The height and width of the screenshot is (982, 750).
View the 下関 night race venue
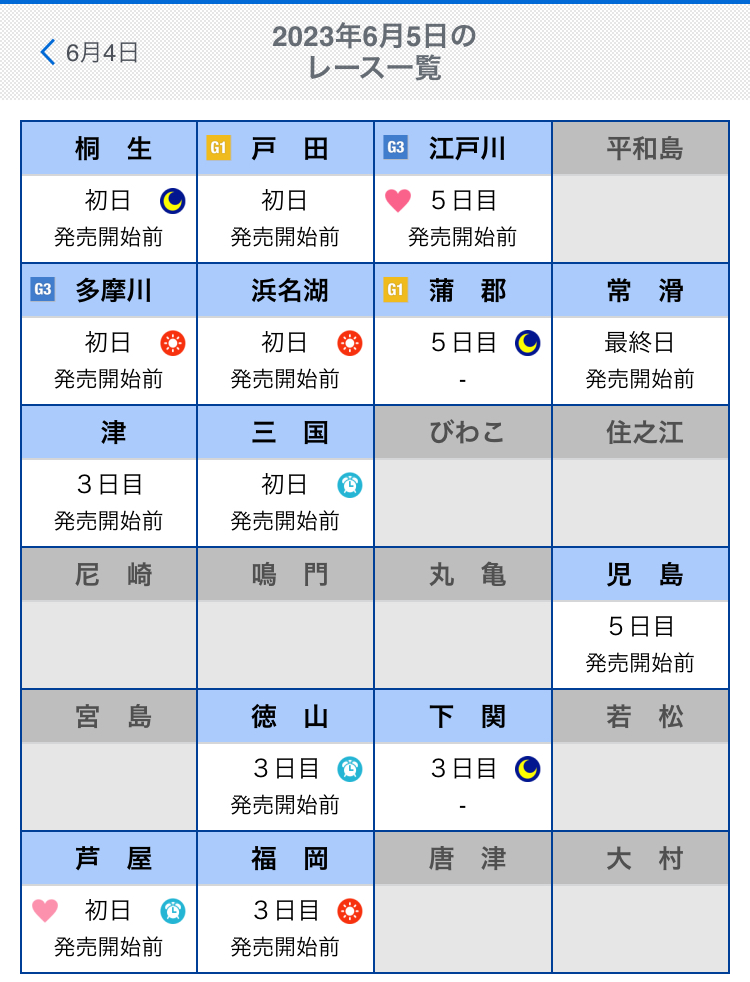click(x=463, y=760)
